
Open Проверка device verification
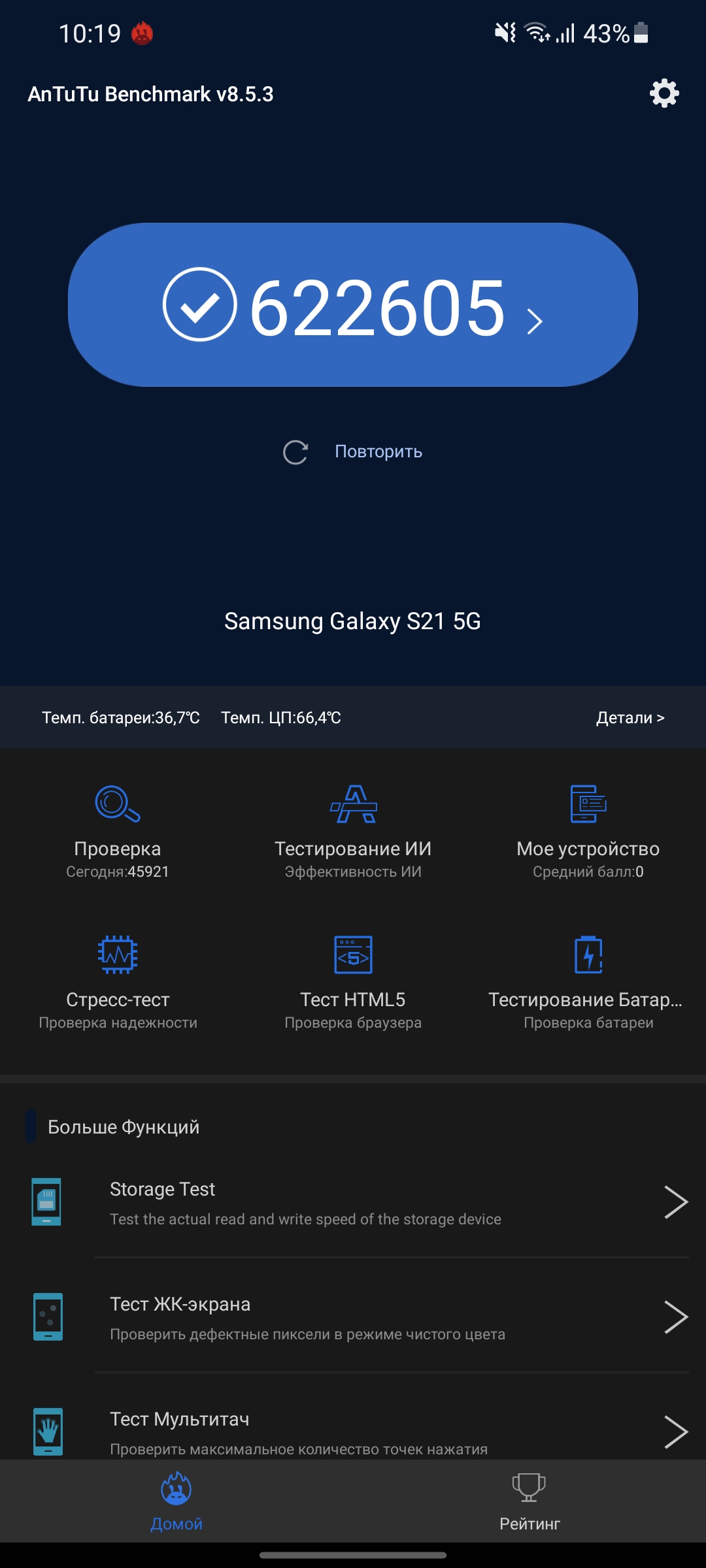pos(118,831)
